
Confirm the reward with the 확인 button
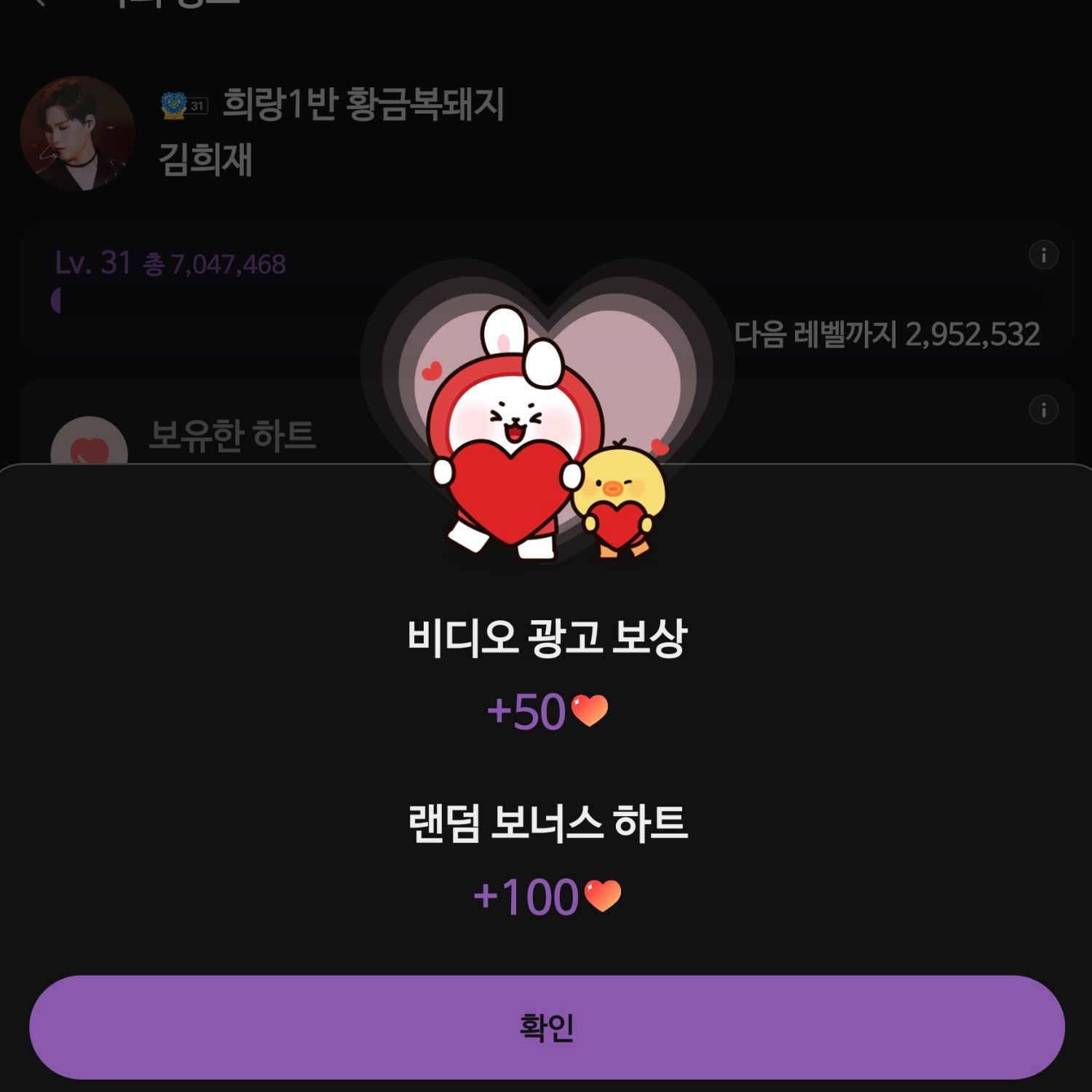tap(546, 1026)
